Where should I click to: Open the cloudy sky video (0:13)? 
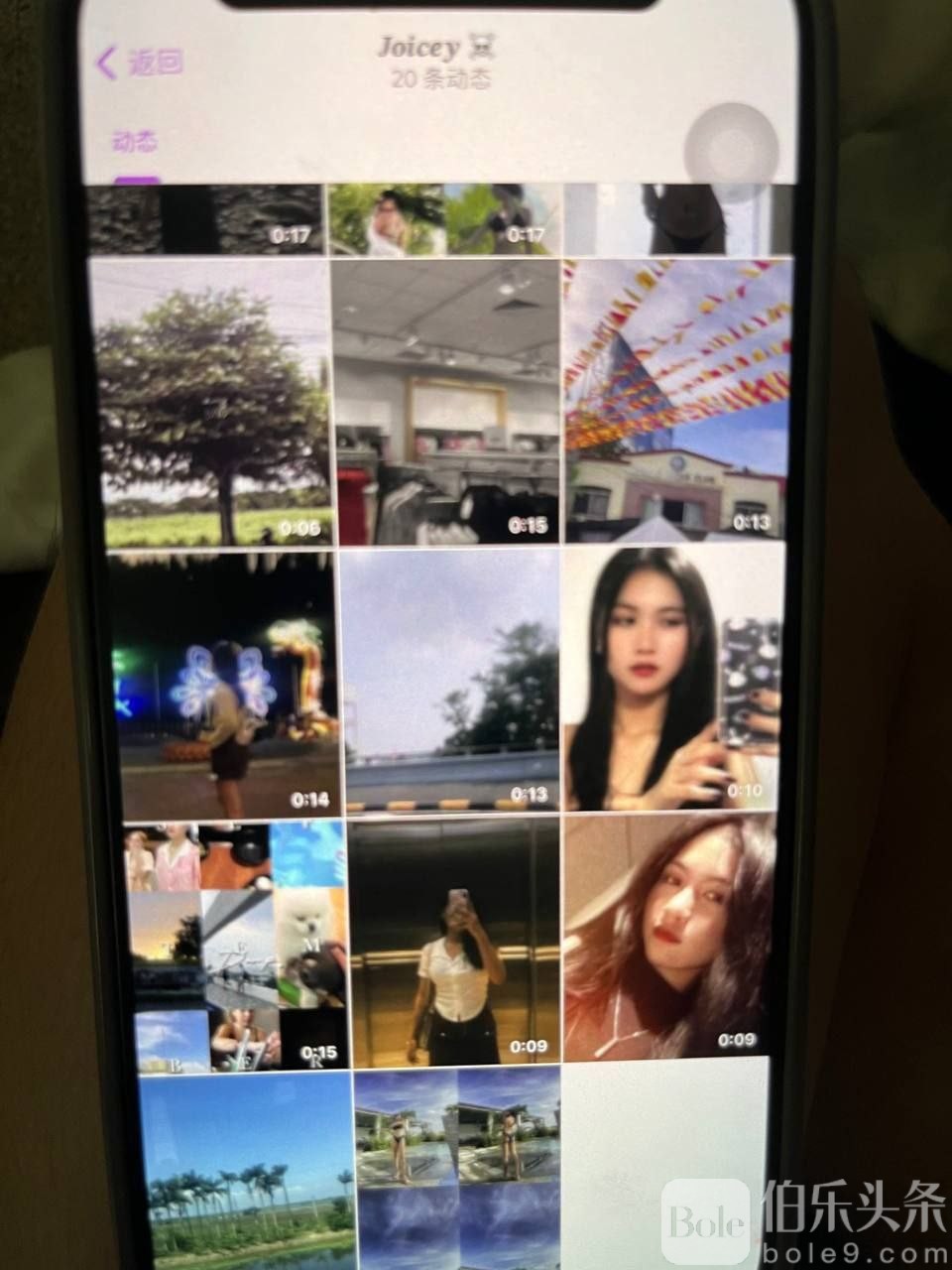[x=451, y=685]
